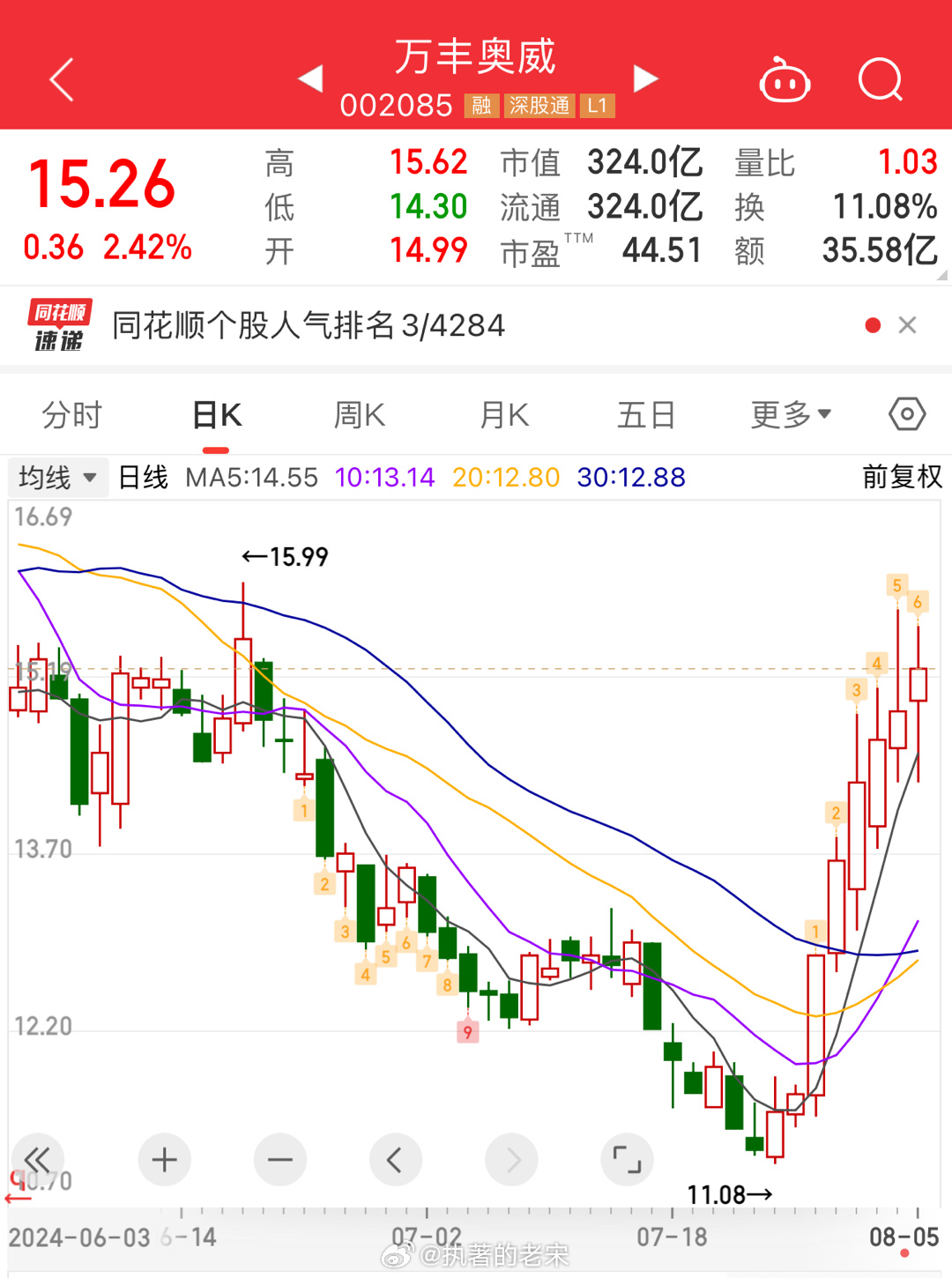Screen dimensions: 952x1278
Task: Zoom in the chart with plus icon
Action: pos(164,1160)
